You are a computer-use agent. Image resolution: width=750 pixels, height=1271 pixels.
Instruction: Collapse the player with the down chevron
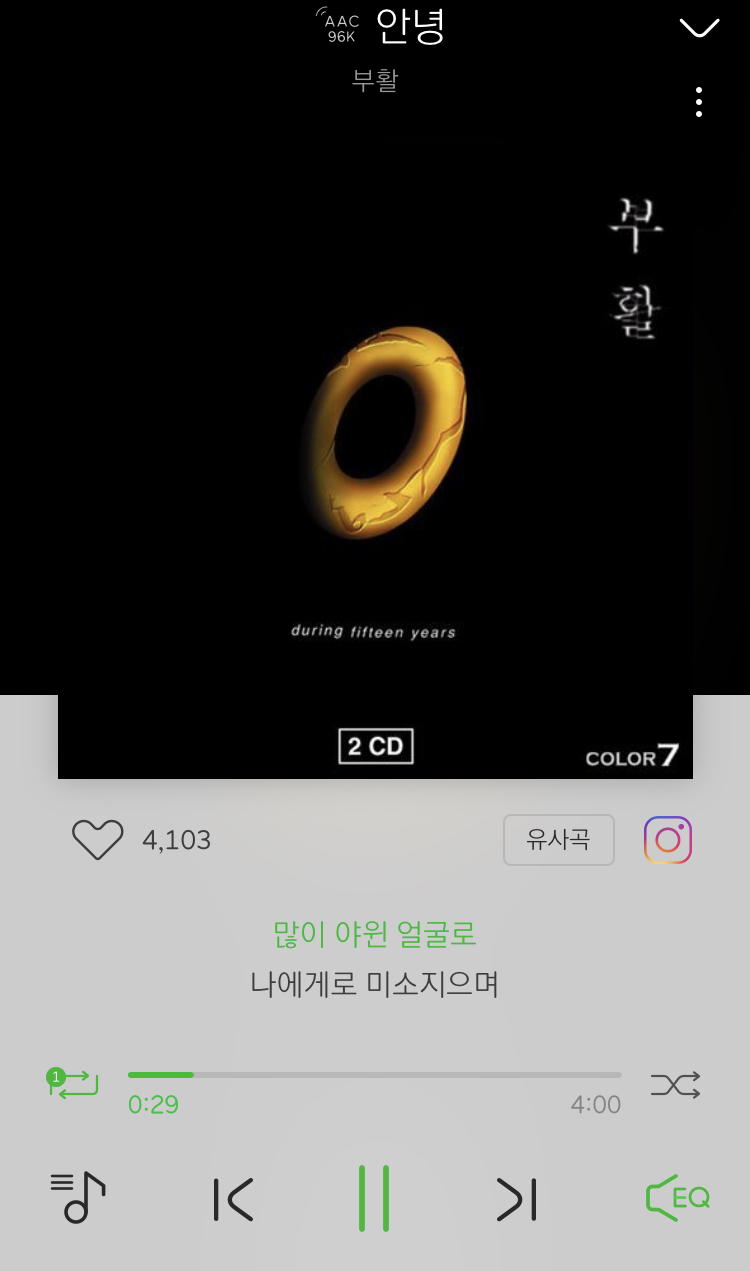[699, 27]
